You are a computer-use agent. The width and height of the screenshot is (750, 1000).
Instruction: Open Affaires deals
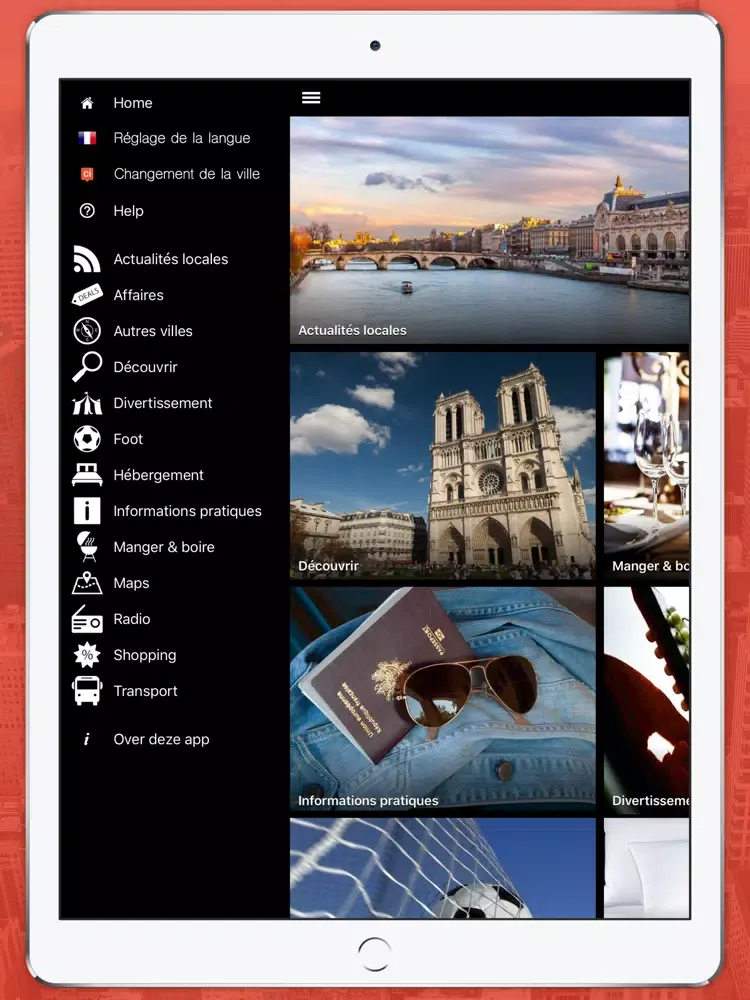coord(138,295)
